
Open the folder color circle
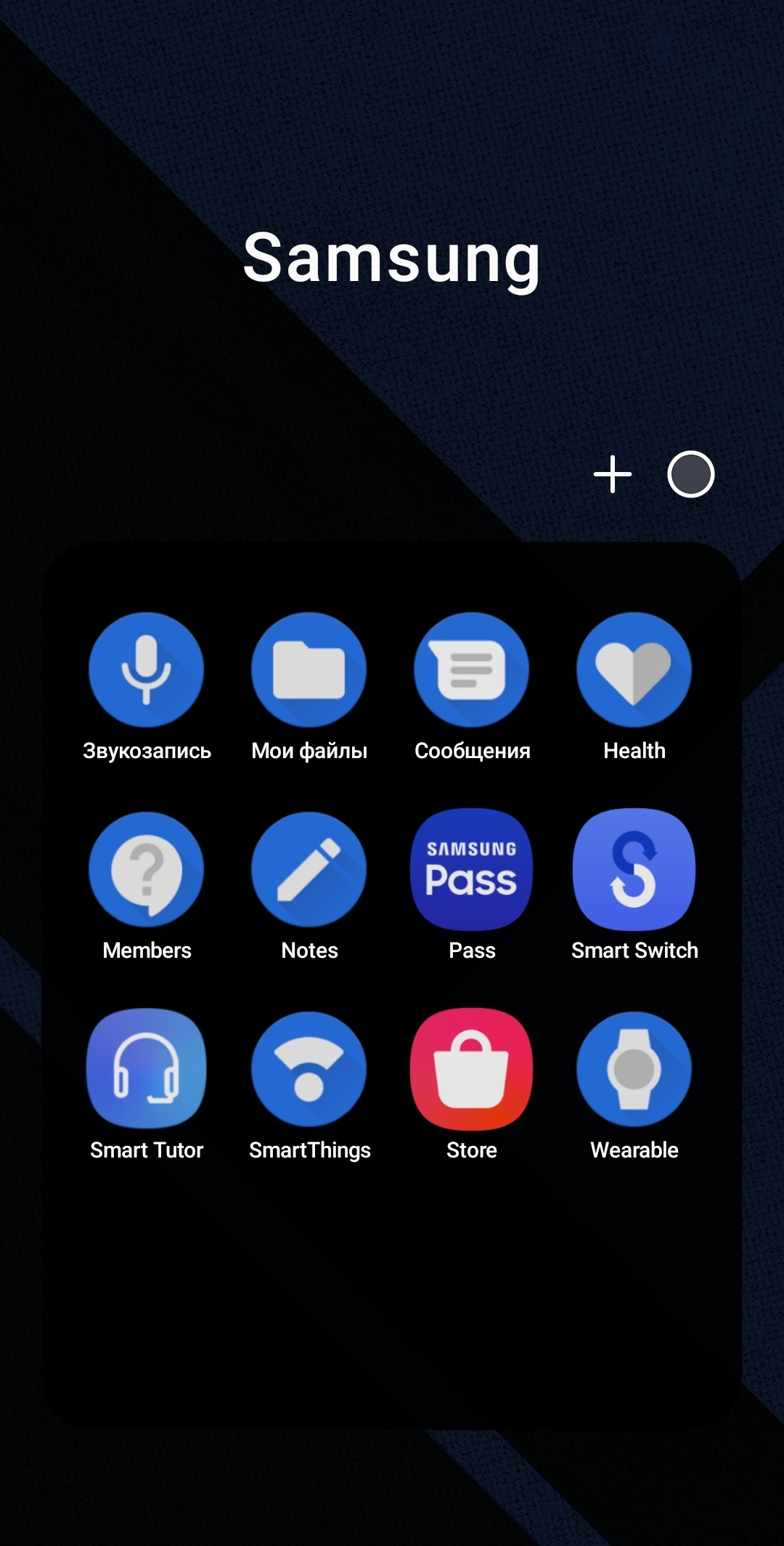click(691, 474)
